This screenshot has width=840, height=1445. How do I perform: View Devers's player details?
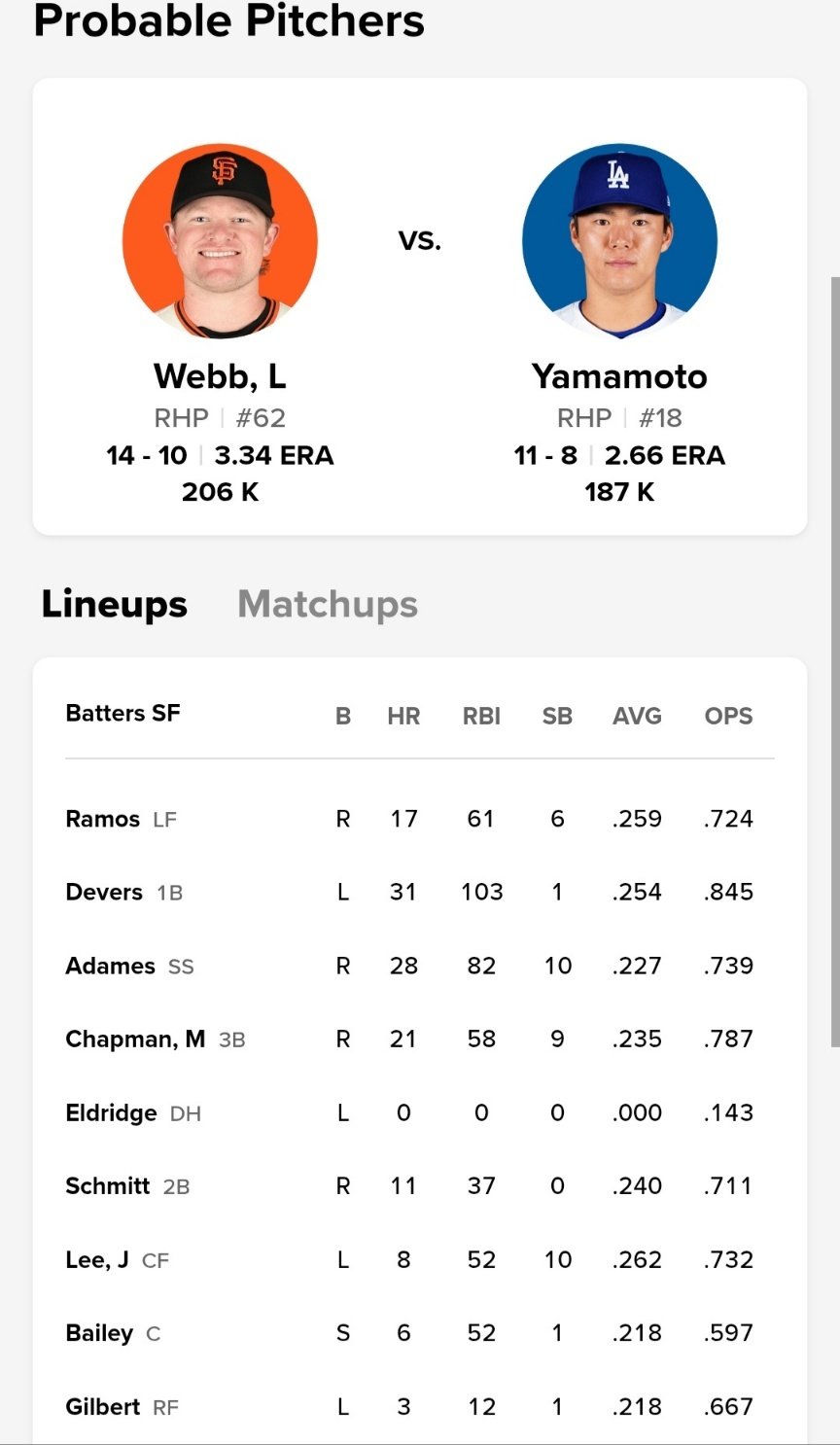point(104,892)
